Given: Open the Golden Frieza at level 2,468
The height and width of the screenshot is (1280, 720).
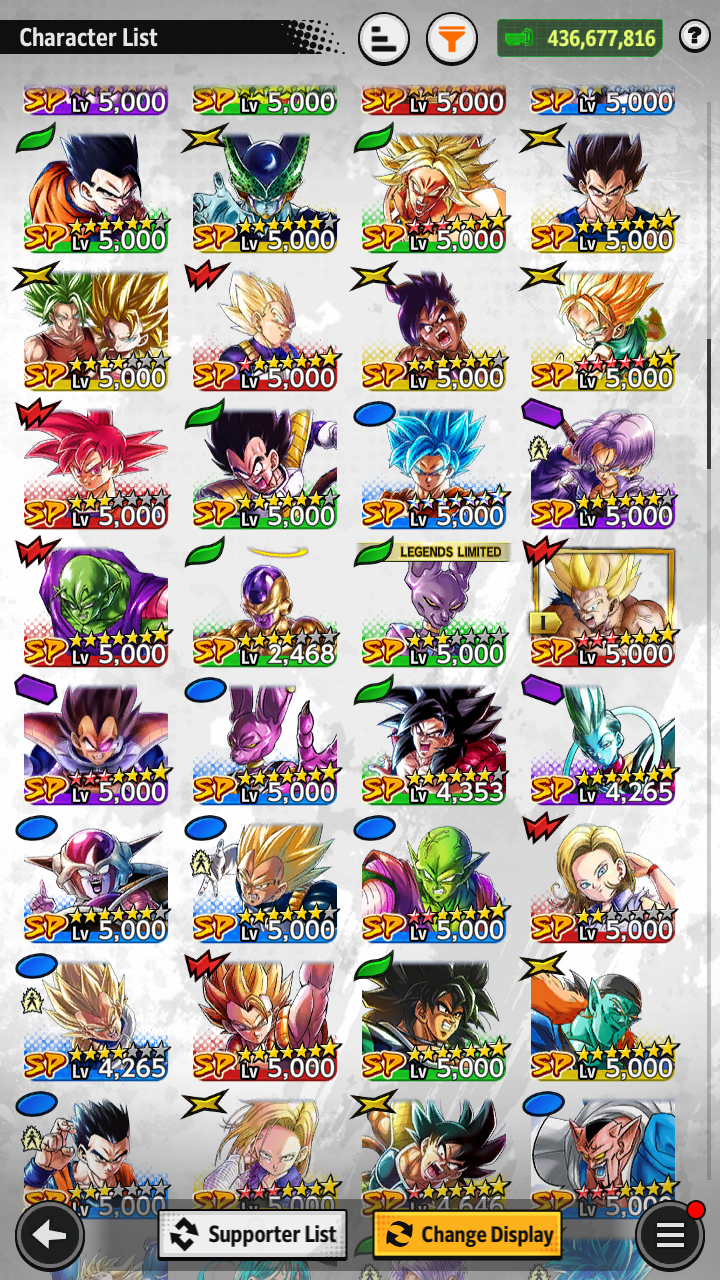Looking at the screenshot, I should point(264,604).
